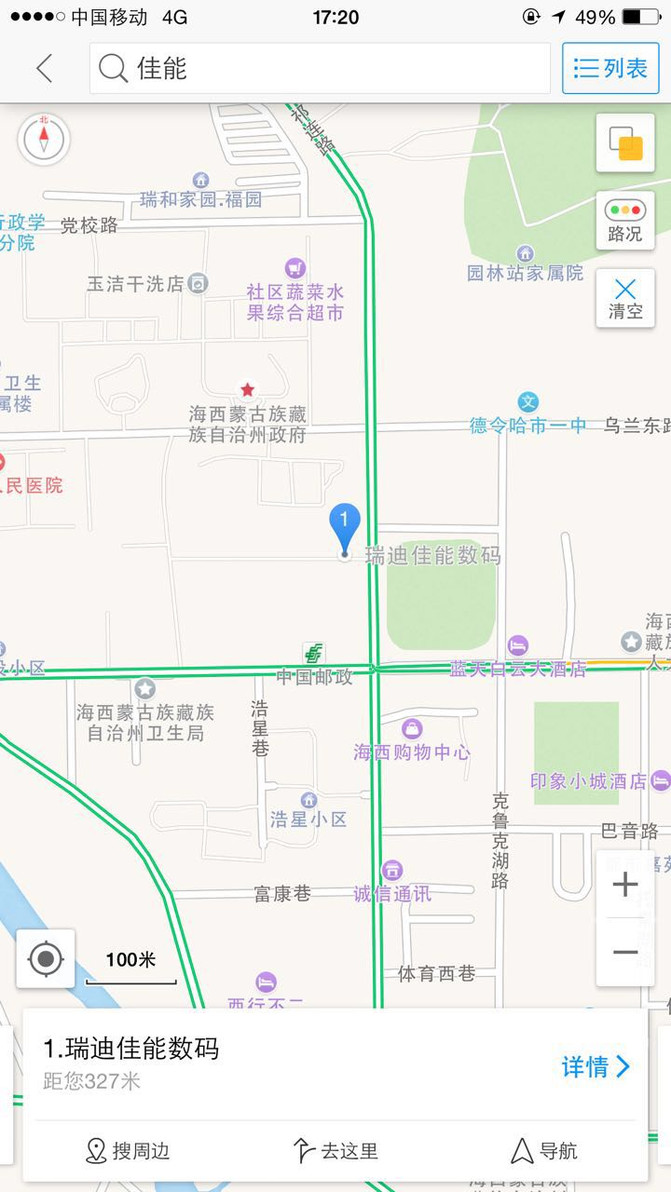
Task: Toggle the 路况 traffic layer
Action: 625,220
